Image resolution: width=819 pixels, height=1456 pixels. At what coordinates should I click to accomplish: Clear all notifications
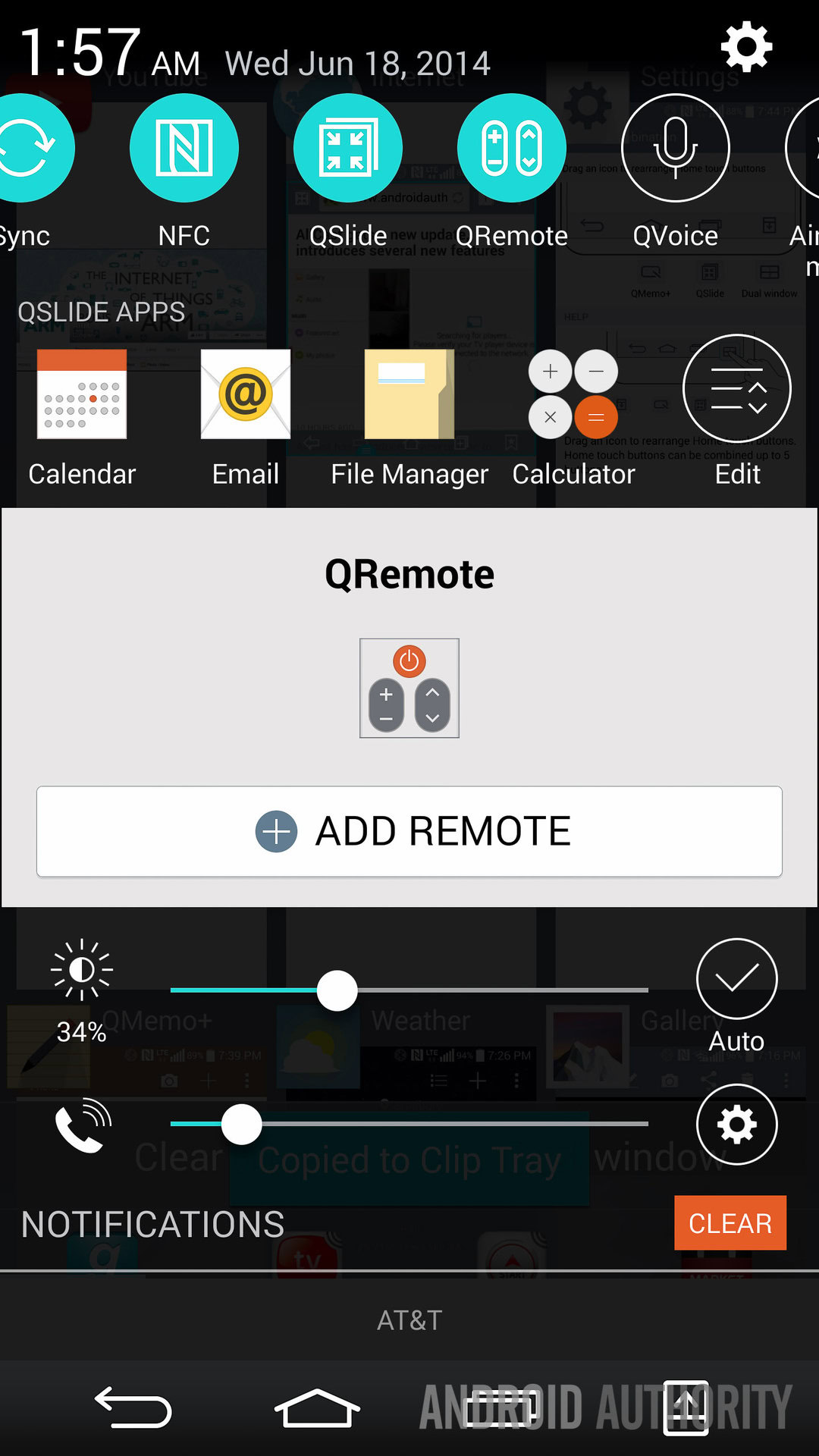(730, 1222)
